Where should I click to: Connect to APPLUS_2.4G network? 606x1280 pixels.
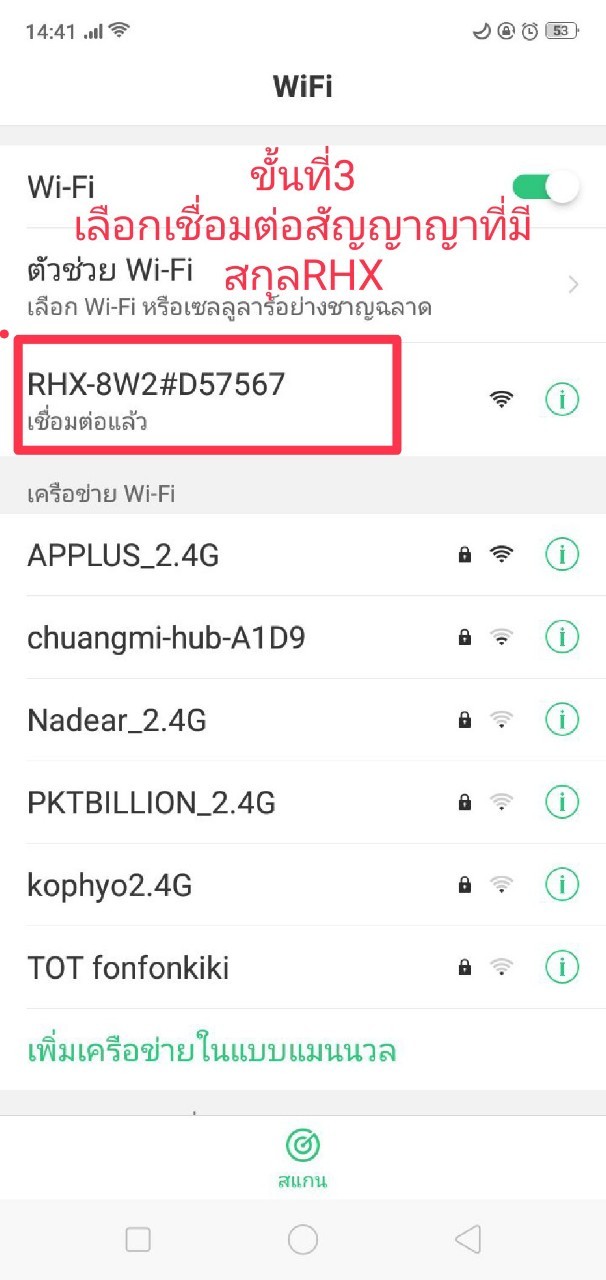tap(200, 554)
